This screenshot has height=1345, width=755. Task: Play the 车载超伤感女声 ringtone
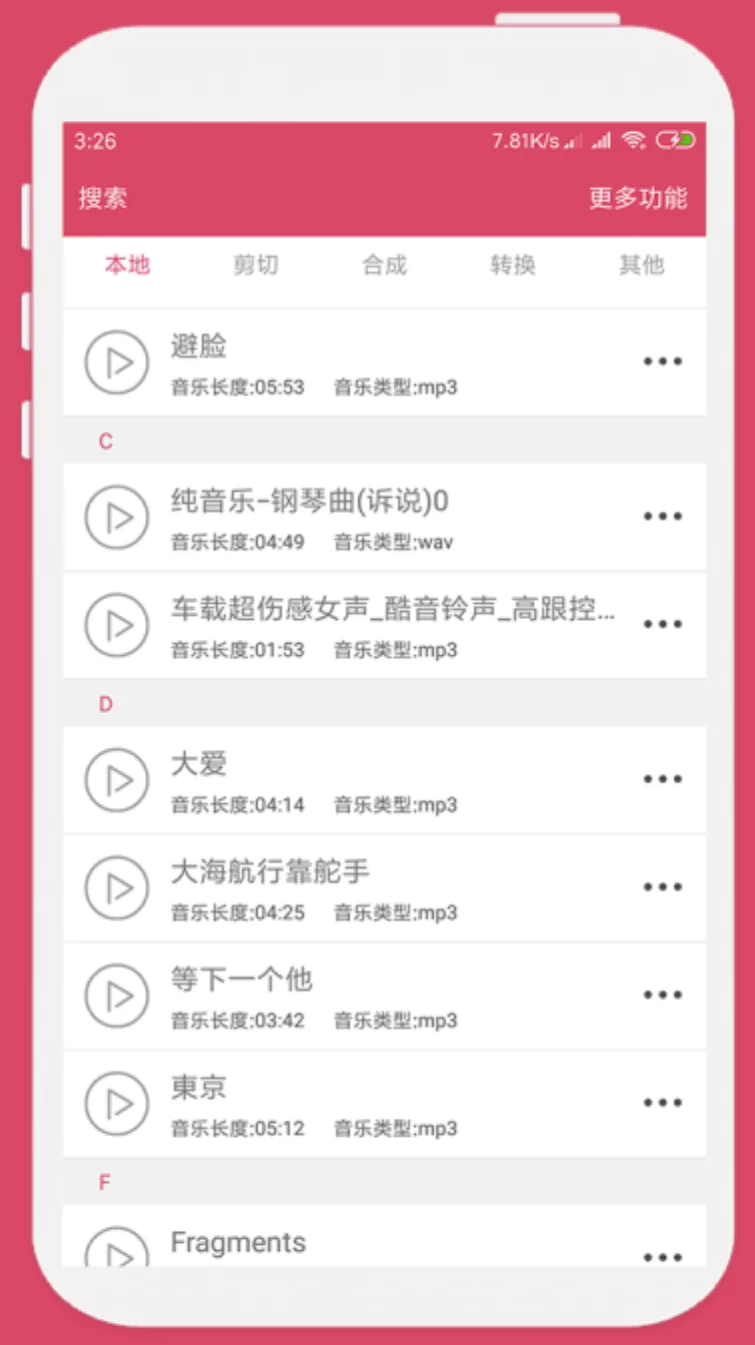pos(117,625)
